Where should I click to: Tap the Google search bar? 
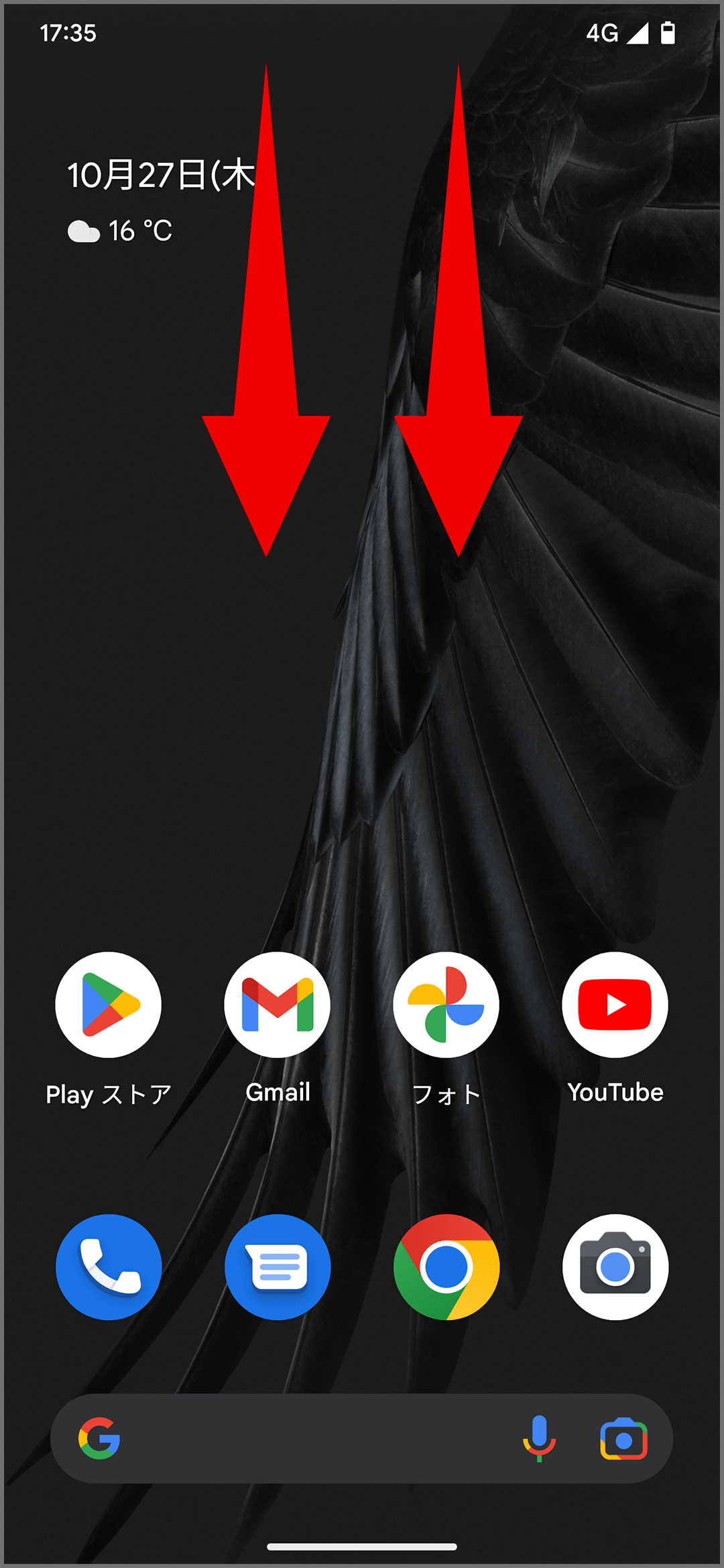click(302, 1439)
